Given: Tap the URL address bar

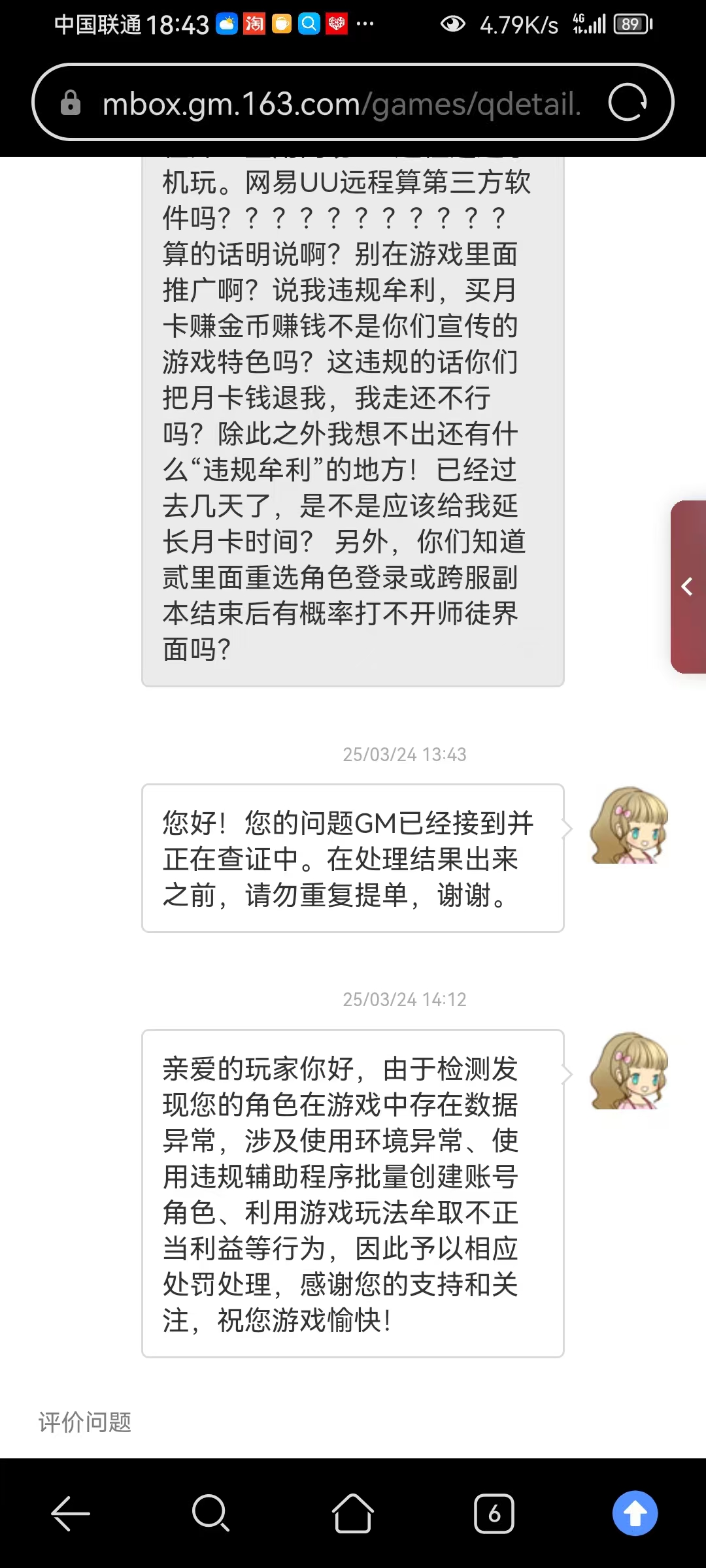Looking at the screenshot, I should point(340,103).
